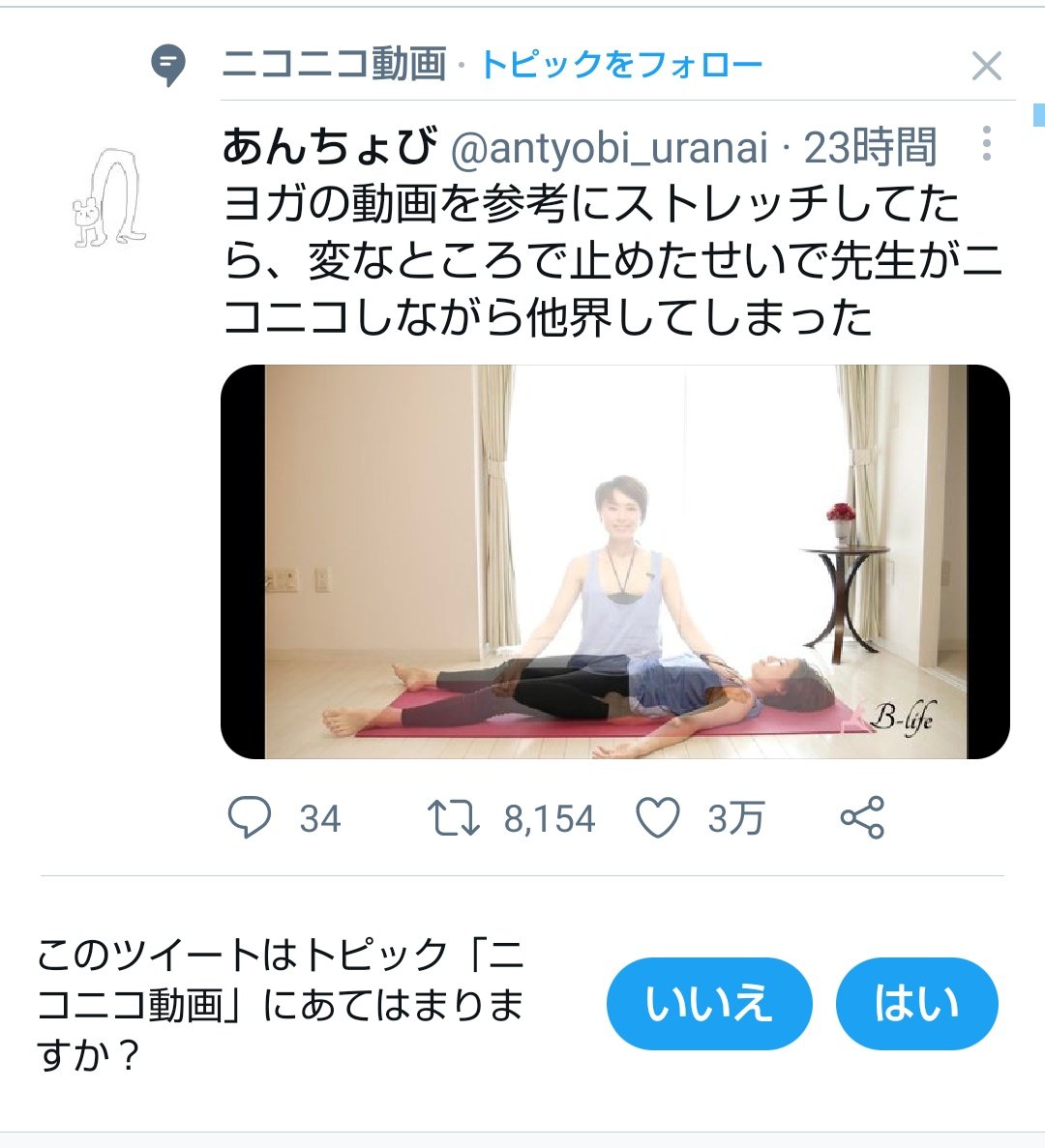
Task: Retweet the yoga stretch tweet
Action: 454,818
